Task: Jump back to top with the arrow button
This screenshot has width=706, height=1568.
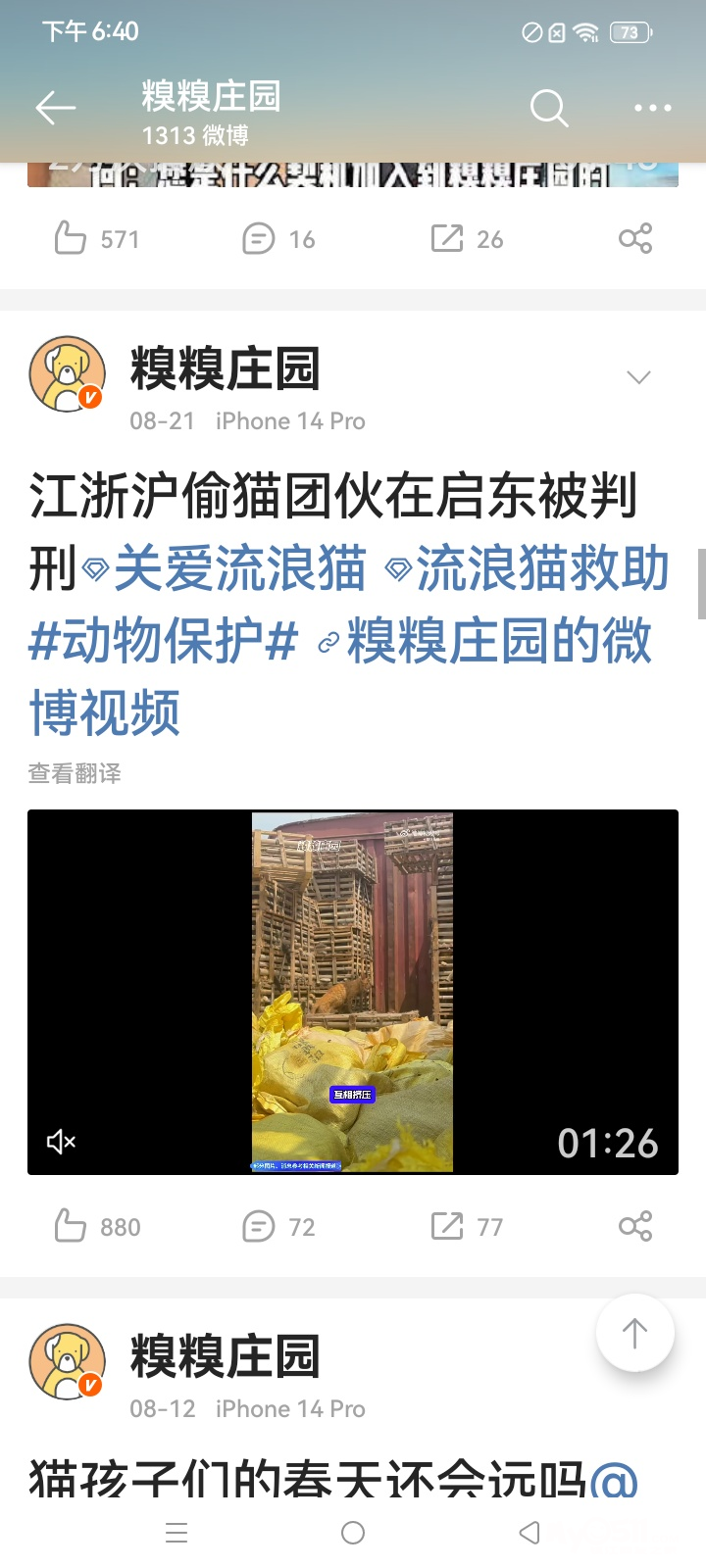Action: pyautogui.click(x=634, y=1333)
